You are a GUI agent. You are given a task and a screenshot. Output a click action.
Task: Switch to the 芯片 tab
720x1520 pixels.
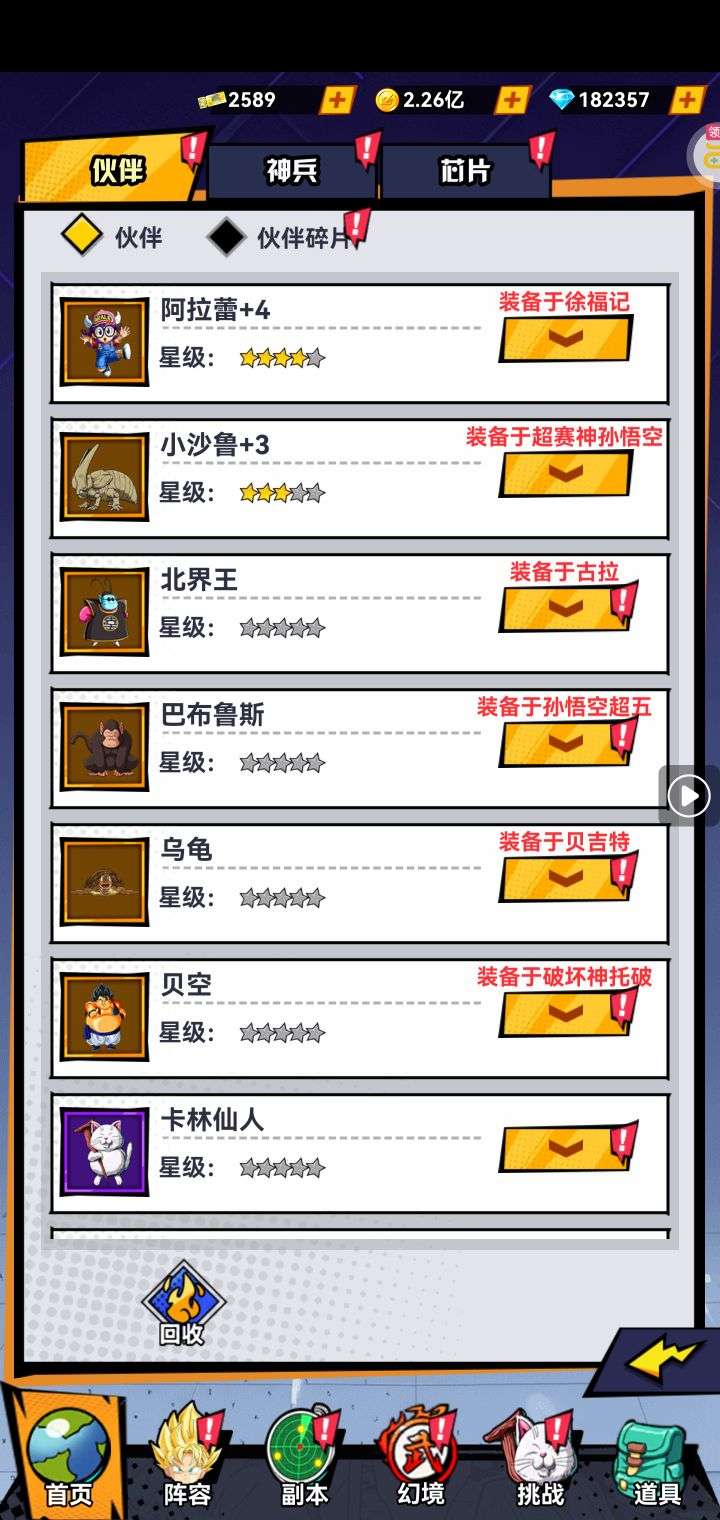click(465, 171)
